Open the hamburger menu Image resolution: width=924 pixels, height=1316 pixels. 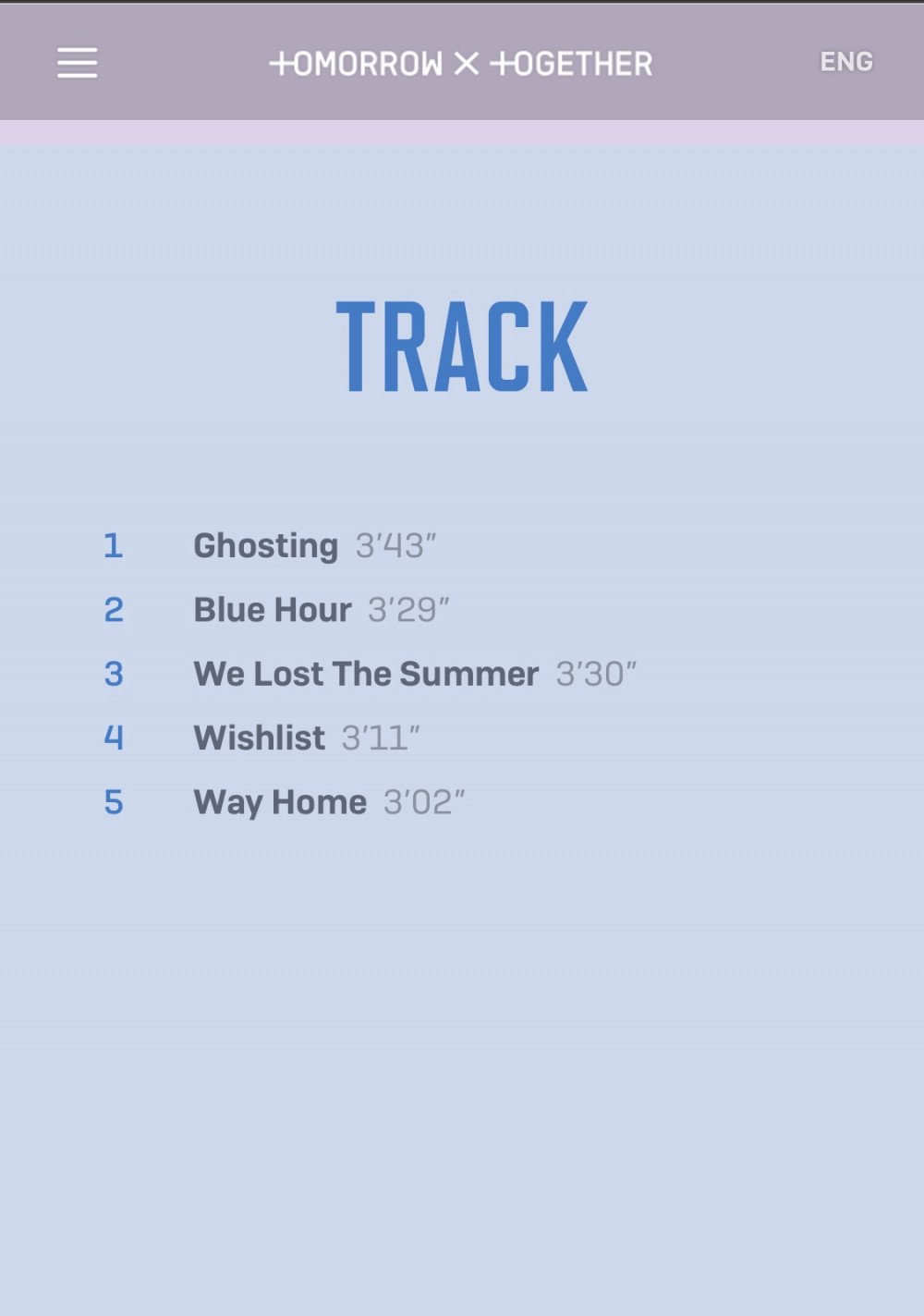[x=77, y=63]
